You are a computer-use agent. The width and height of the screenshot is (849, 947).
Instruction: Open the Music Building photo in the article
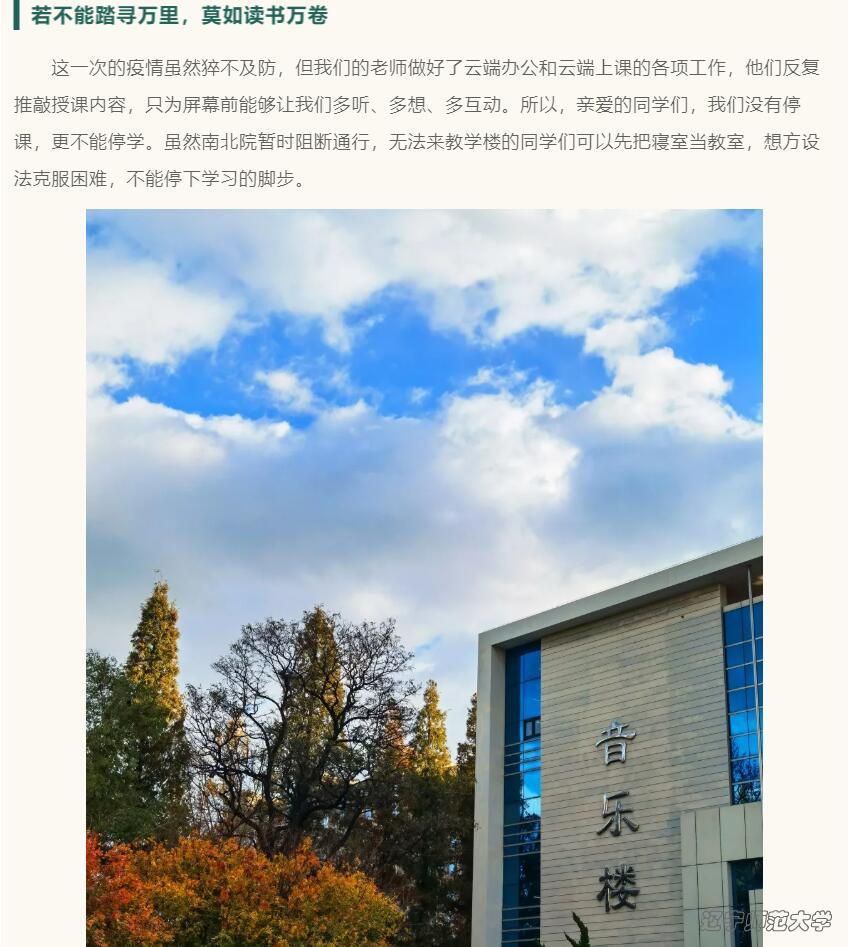[424, 577]
